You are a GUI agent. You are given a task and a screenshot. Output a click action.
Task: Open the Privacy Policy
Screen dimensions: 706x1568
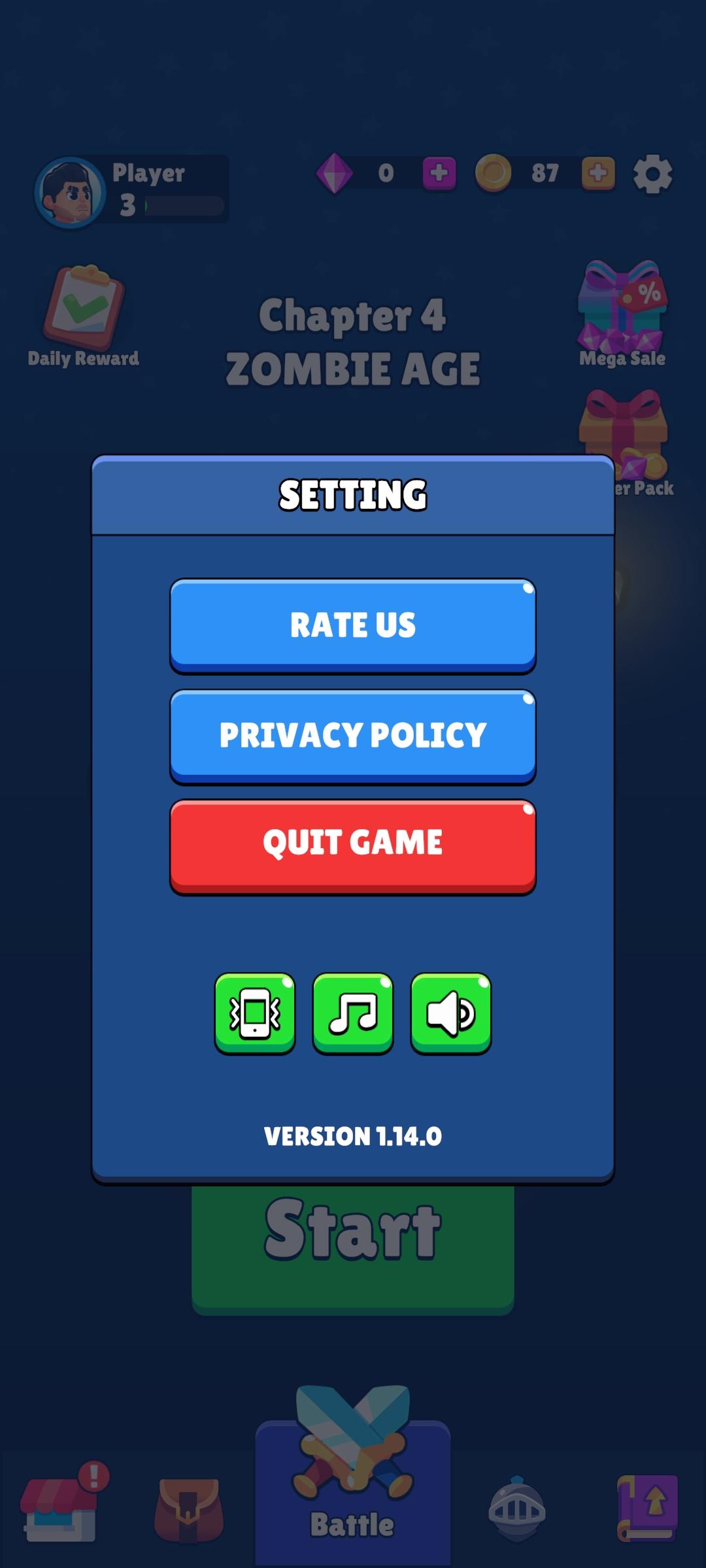pyautogui.click(x=353, y=734)
